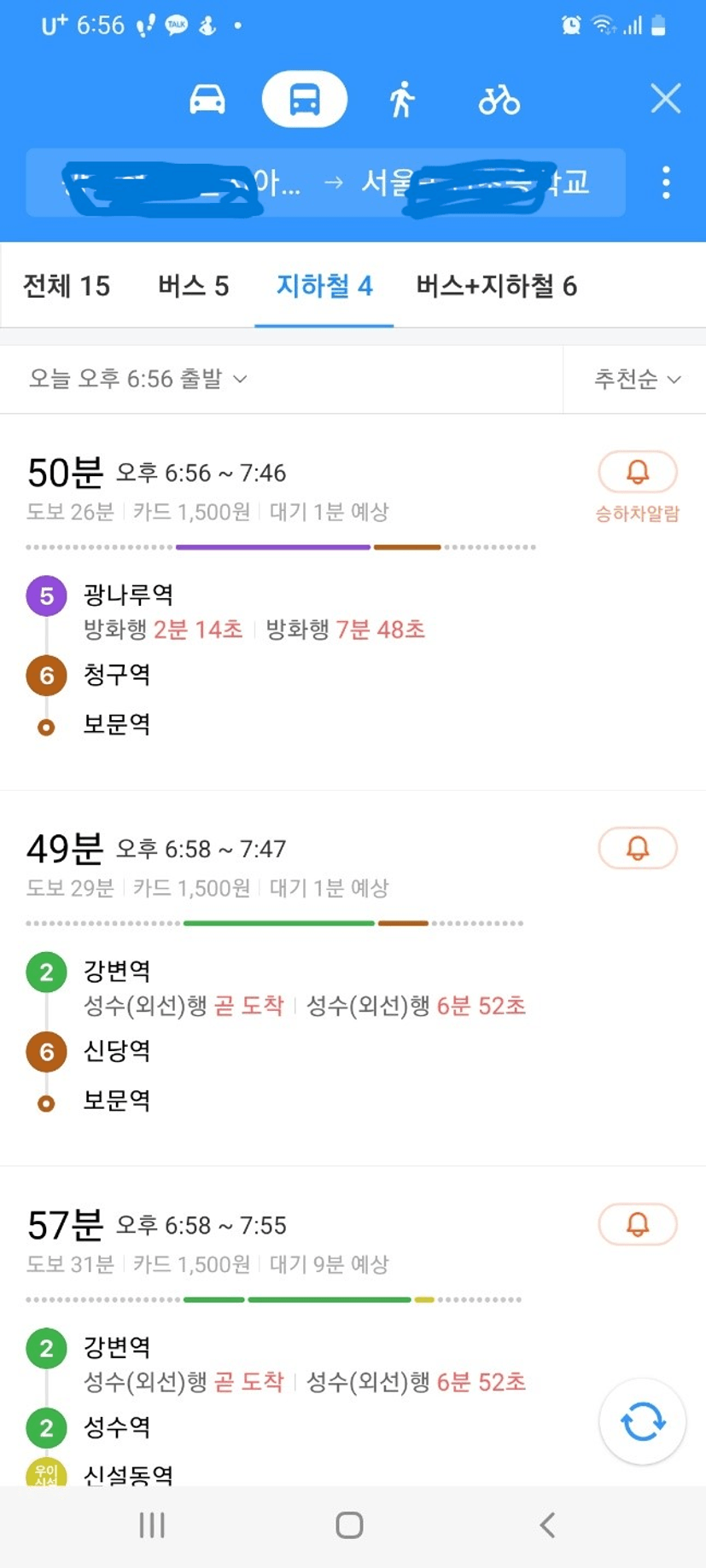Viewport: 706px width, 1568px height.
Task: Open the three-dot overflow menu
Action: [x=666, y=183]
